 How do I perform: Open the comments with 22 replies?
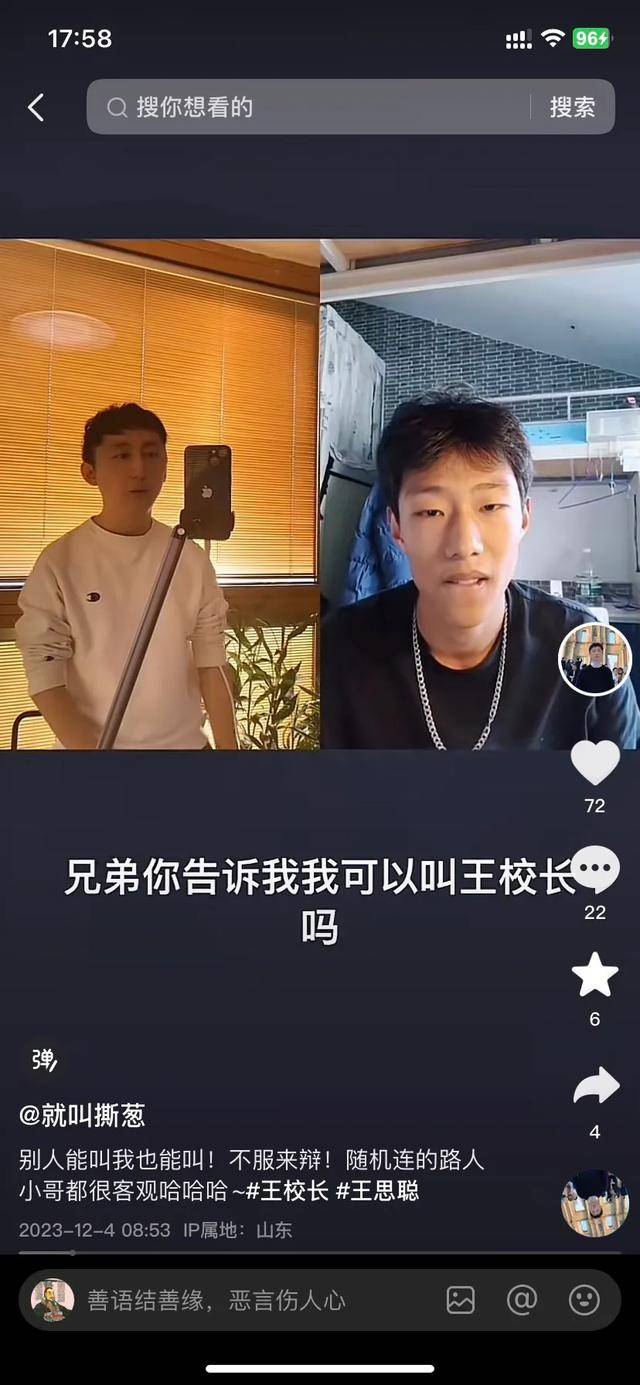click(x=595, y=870)
